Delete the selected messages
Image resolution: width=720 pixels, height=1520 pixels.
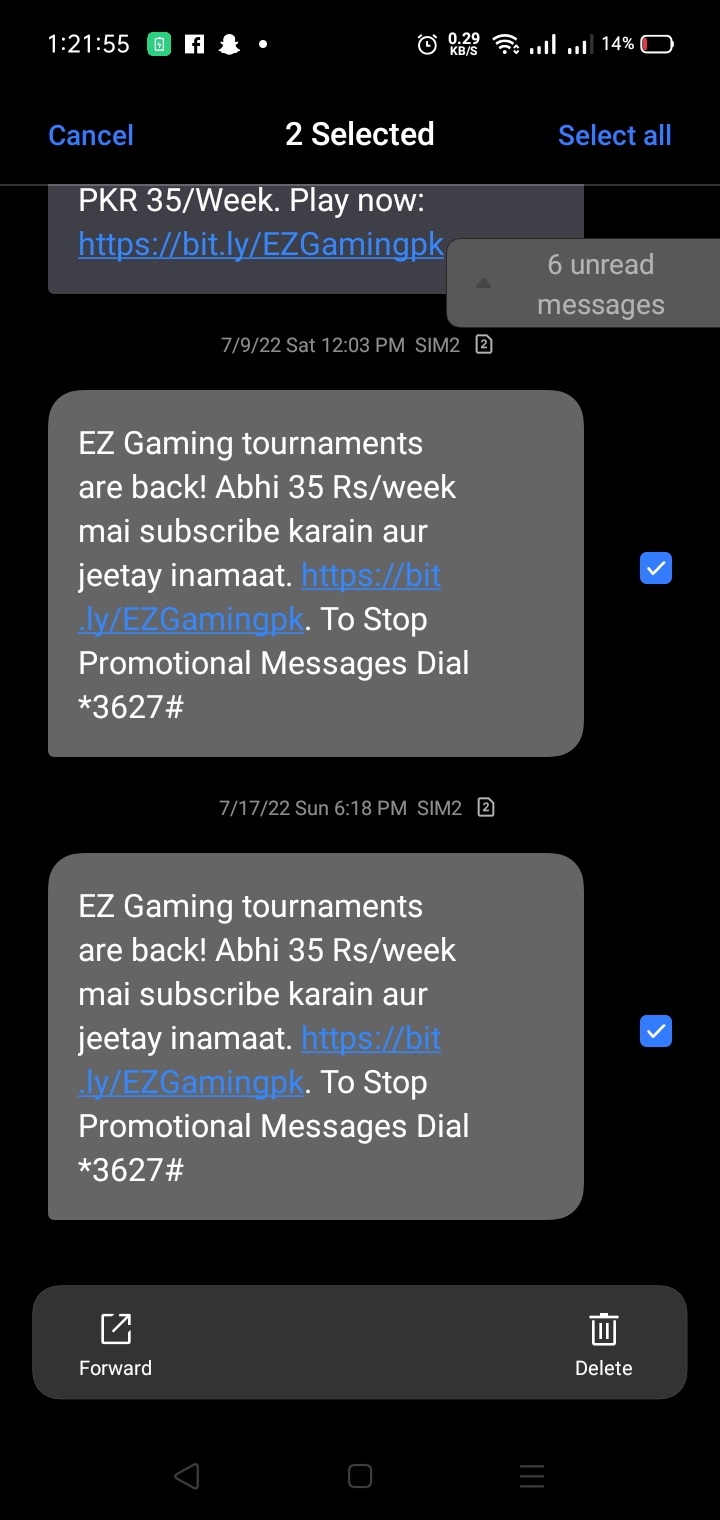pos(603,1343)
